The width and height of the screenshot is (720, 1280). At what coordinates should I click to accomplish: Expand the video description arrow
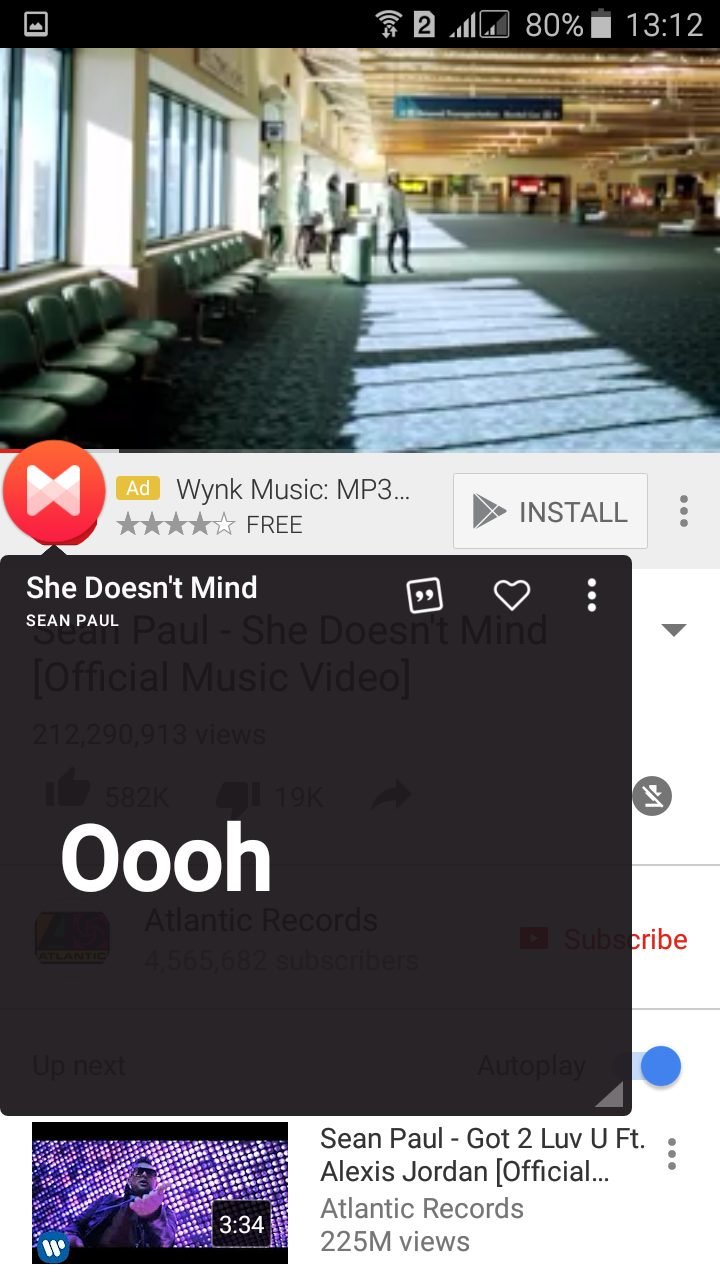tap(674, 630)
